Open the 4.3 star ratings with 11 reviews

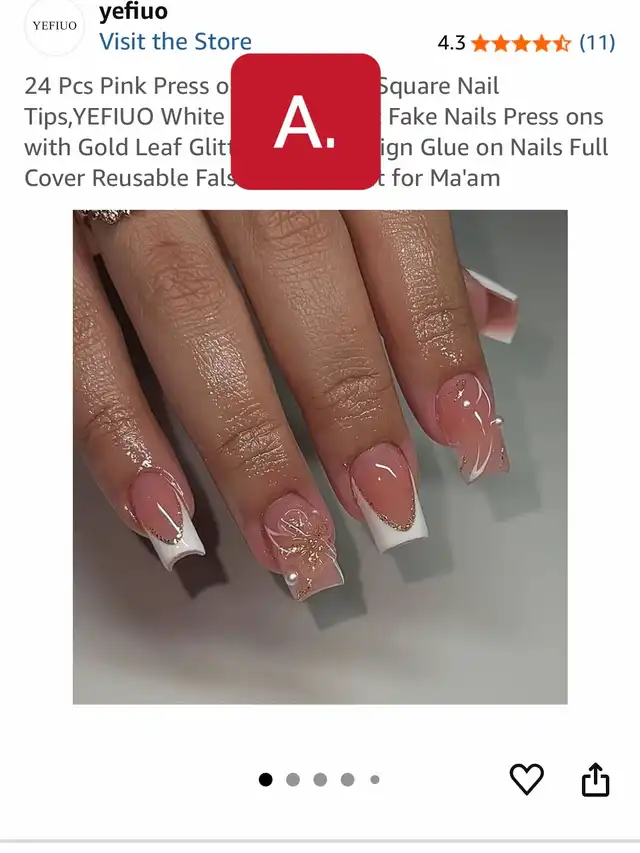[x=525, y=43]
